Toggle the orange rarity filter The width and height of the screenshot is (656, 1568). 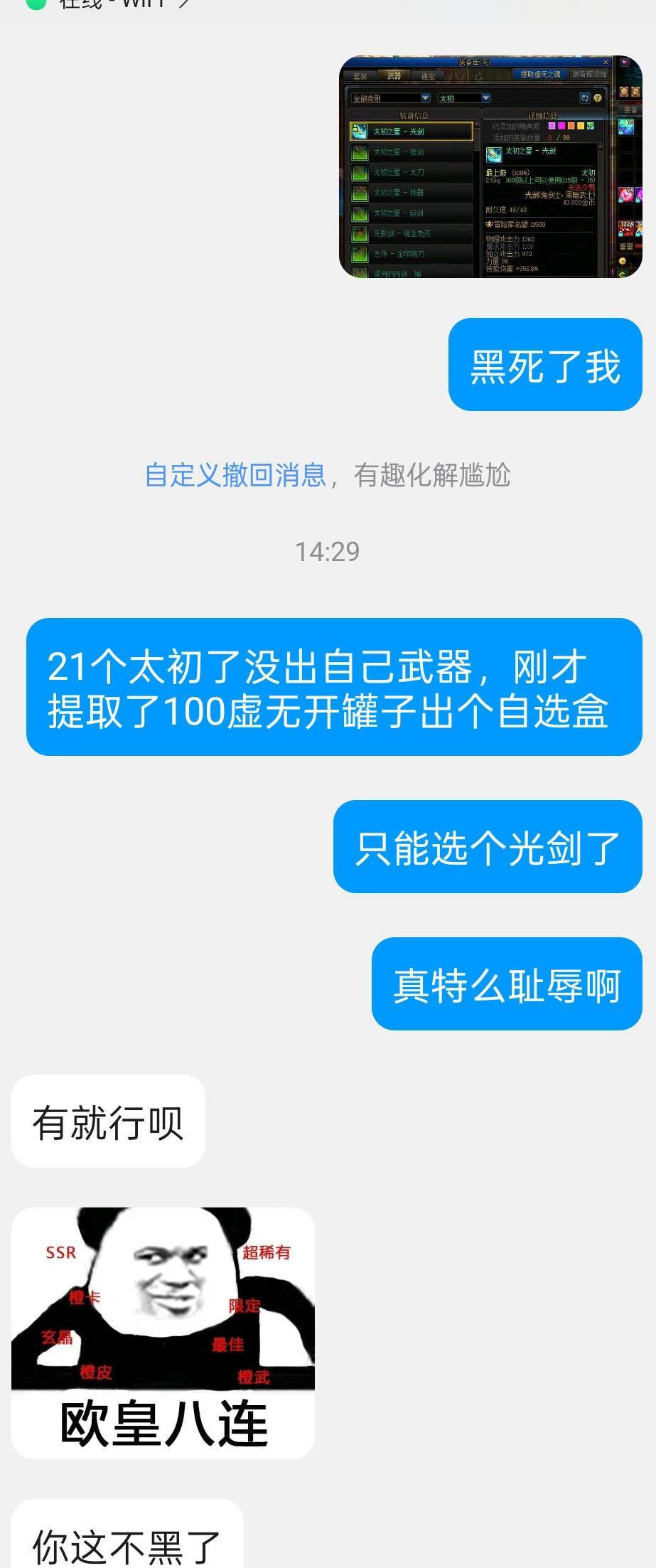point(571,126)
